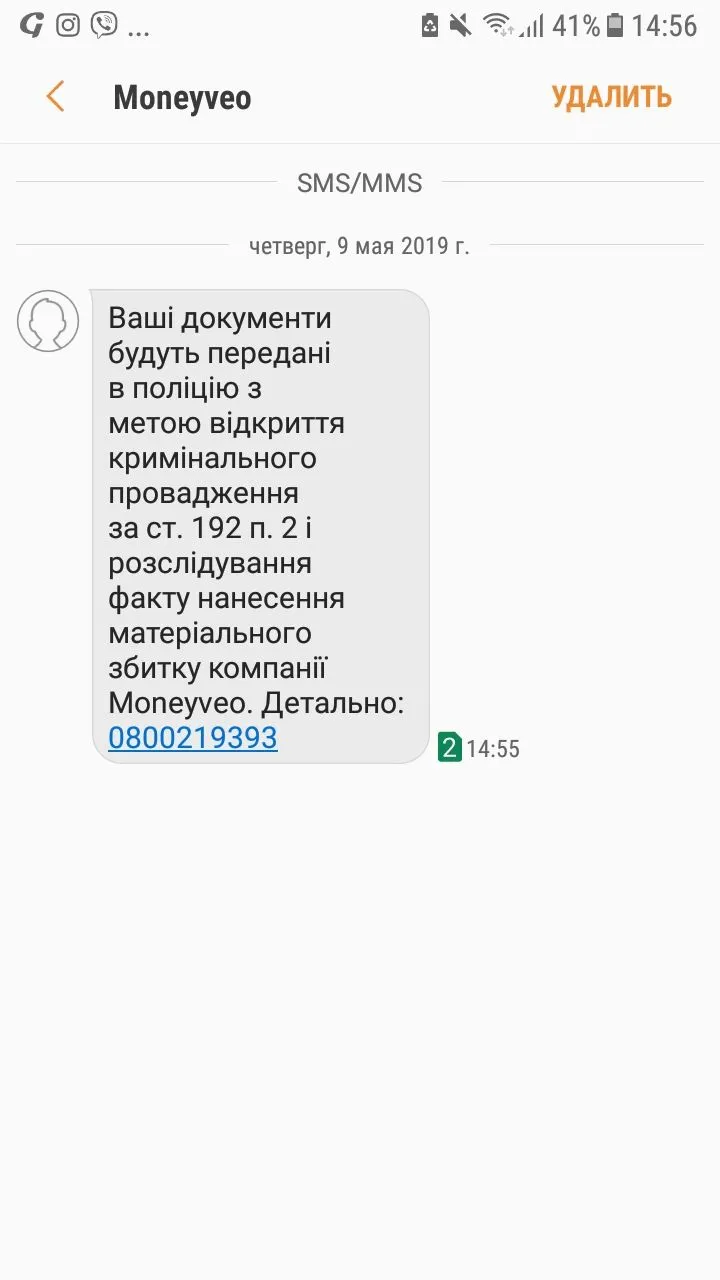
Task: Open the Moneyveo sender avatar
Action: click(48, 321)
